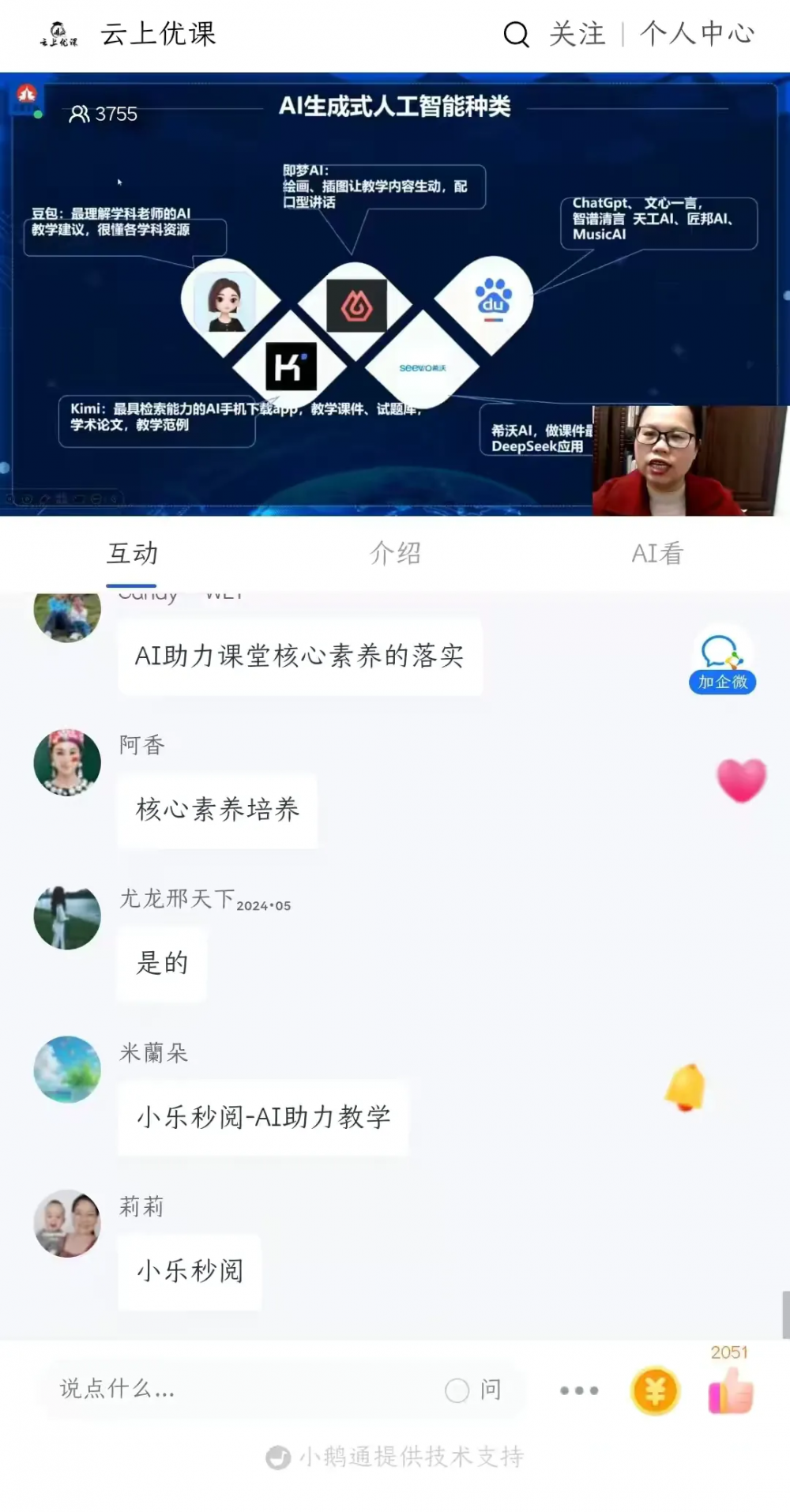Switch to the AI看 tab
Image resolution: width=790 pixels, height=1512 pixels.
pos(656,554)
